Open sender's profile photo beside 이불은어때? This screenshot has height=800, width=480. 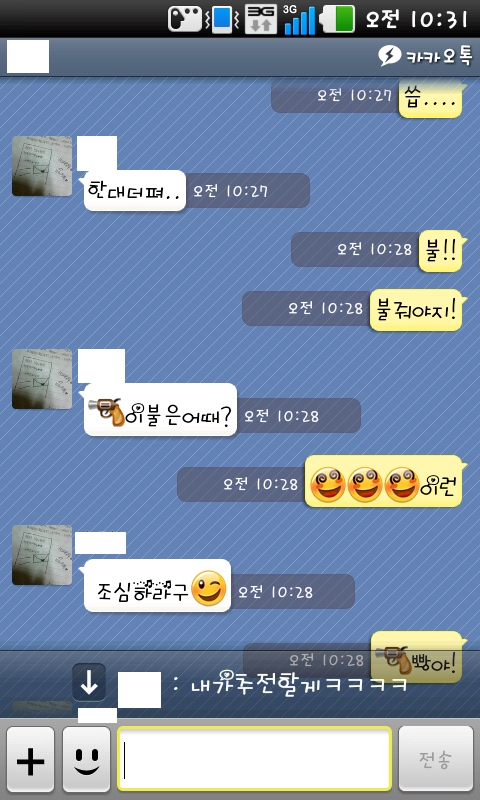(x=42, y=379)
